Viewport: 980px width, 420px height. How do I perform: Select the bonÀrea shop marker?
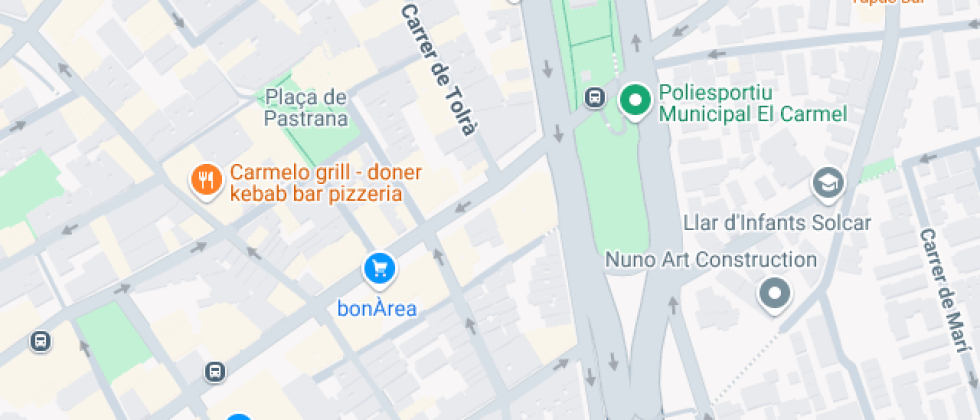379,267
